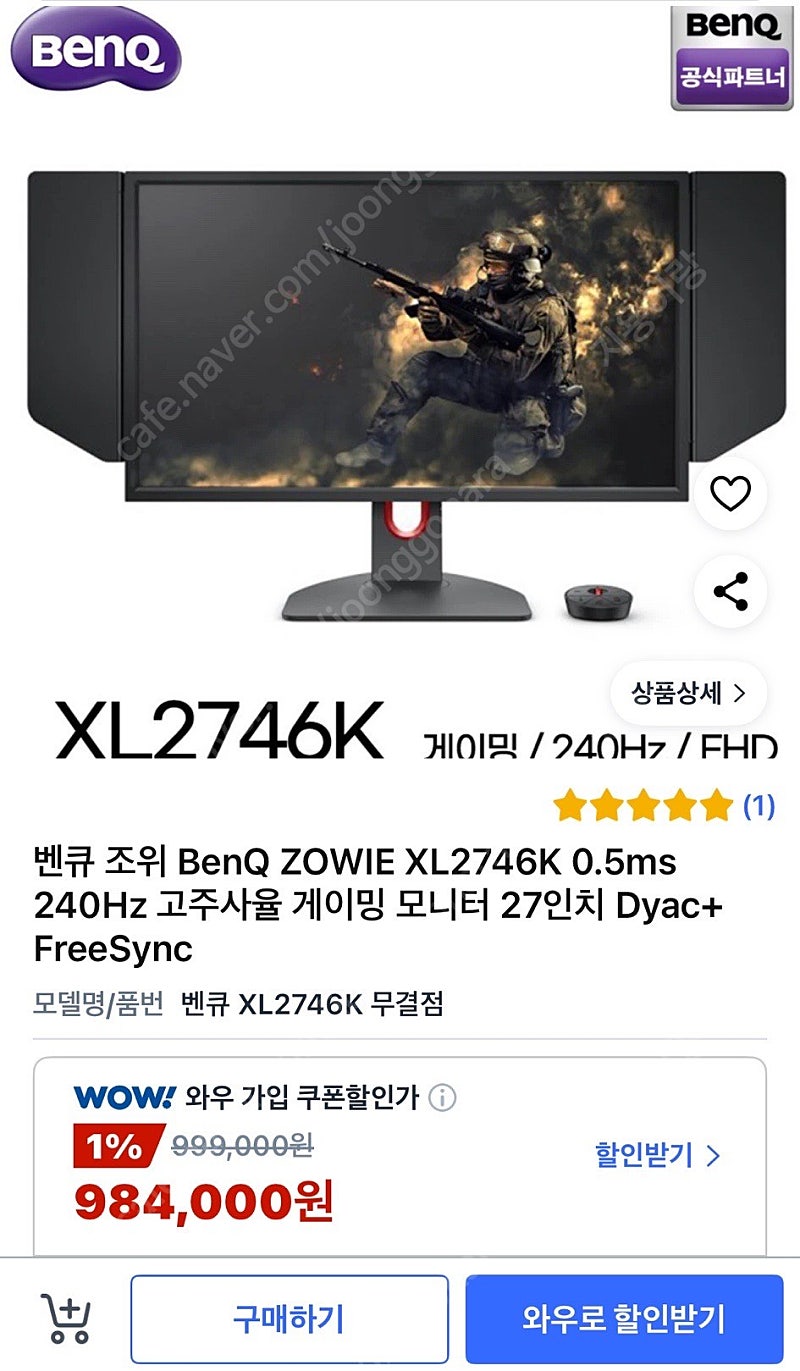Open 상품상세 product details
The image size is (800, 1371).
tap(688, 692)
